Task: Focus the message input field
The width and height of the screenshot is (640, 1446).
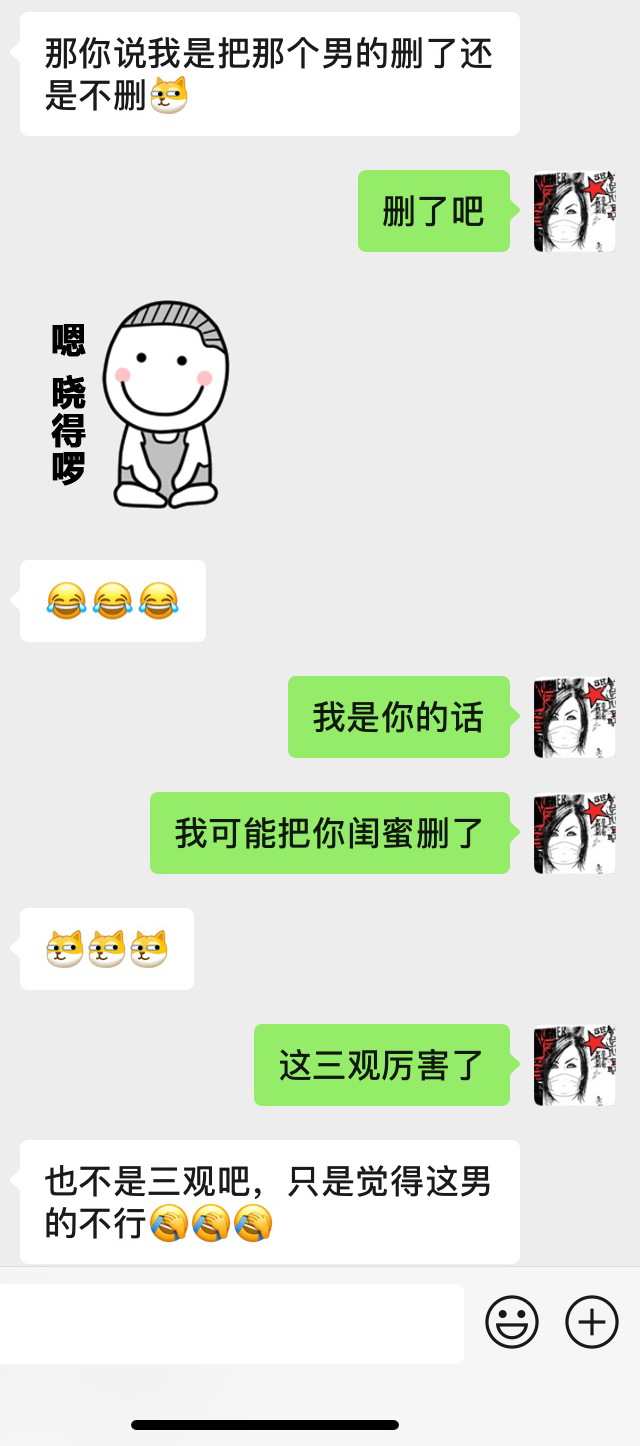Action: tap(232, 1323)
